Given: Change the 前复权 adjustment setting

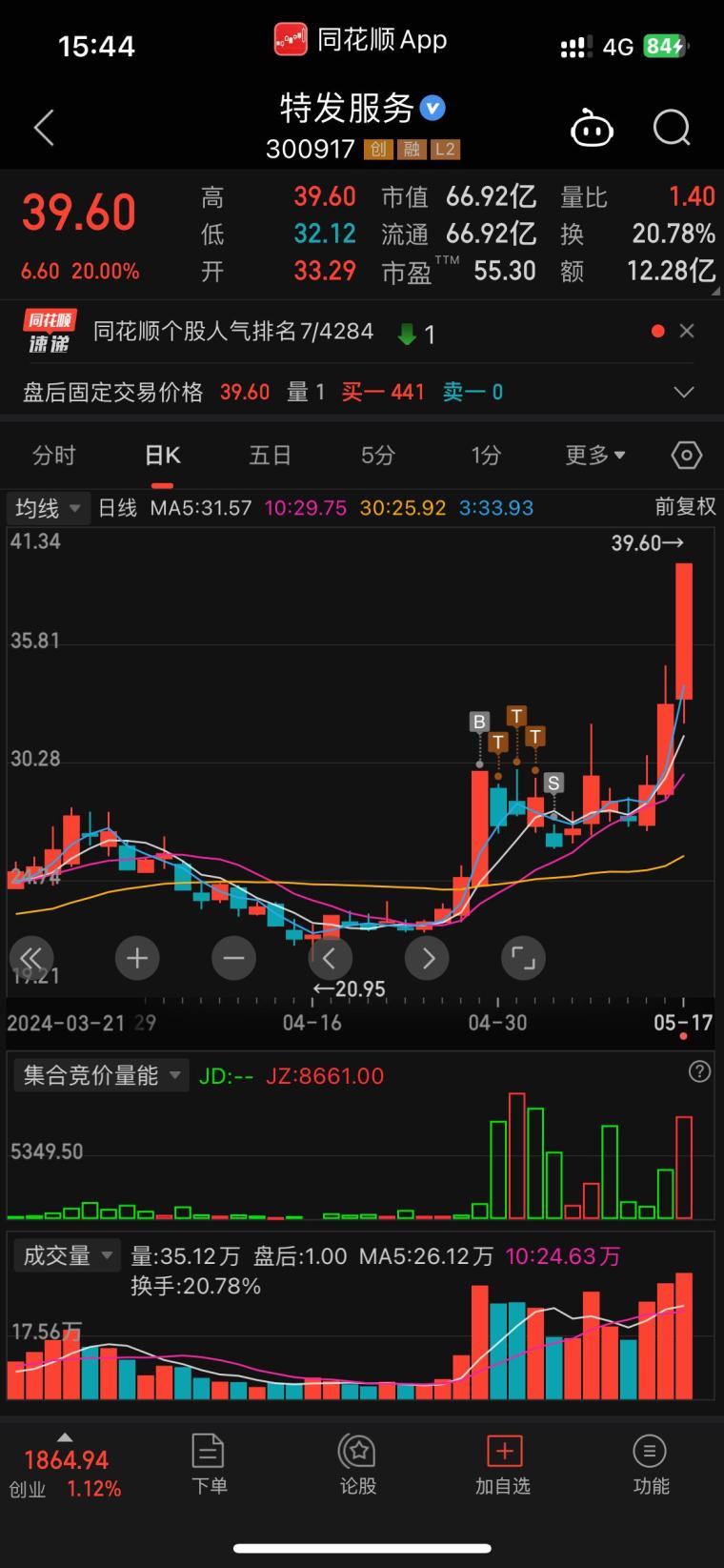Looking at the screenshot, I should coord(685,506).
